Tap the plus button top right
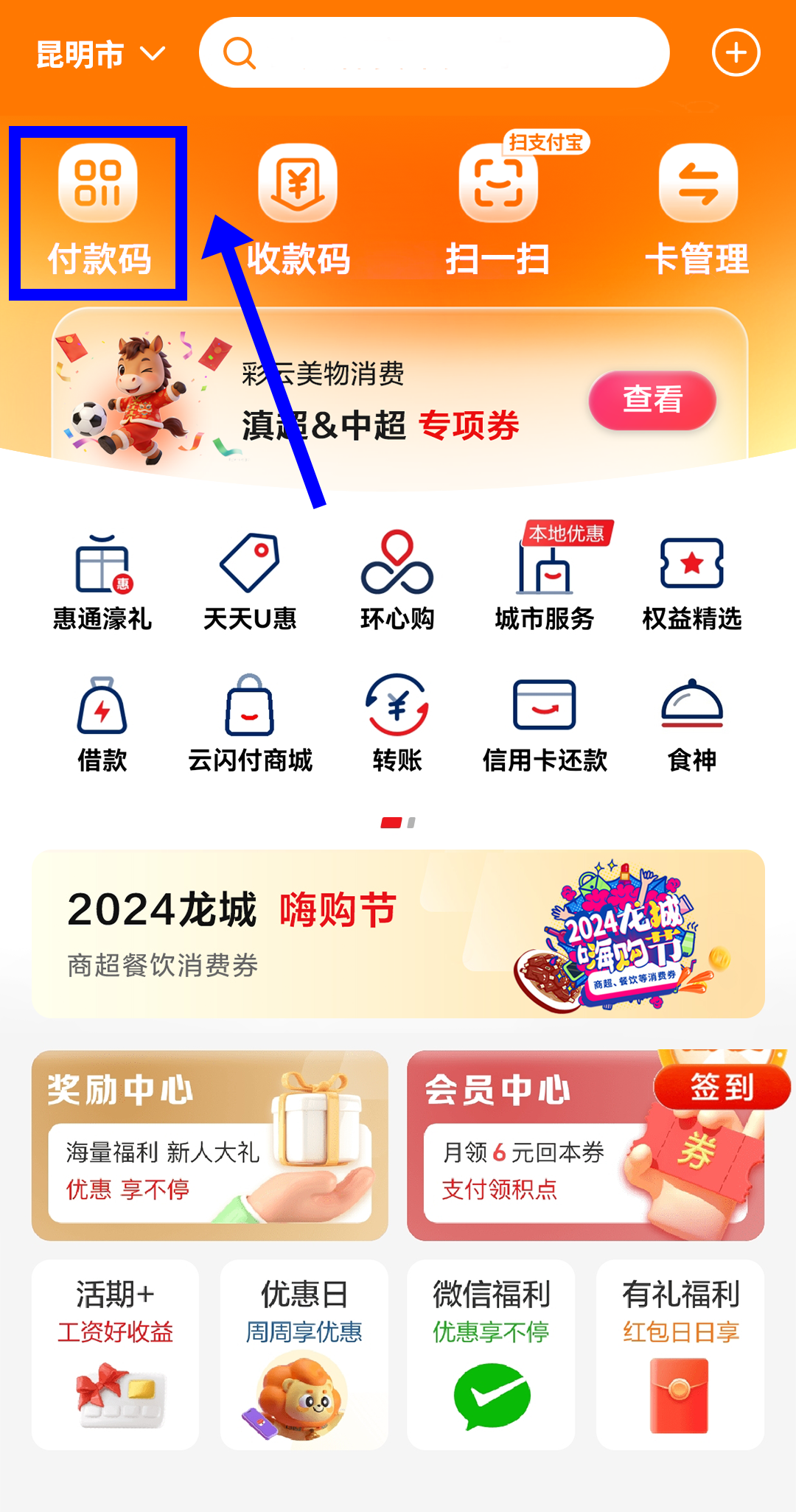 [736, 52]
